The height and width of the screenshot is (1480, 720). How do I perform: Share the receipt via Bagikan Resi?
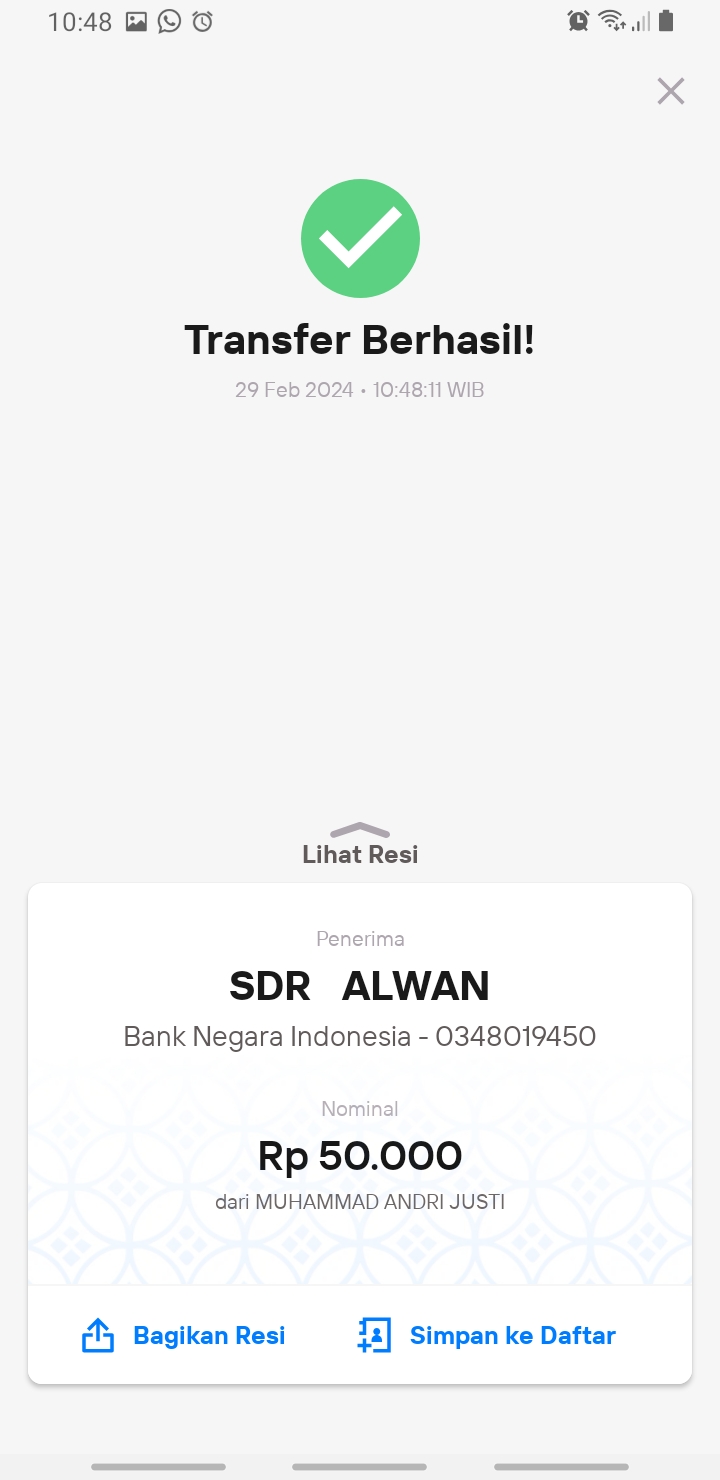point(183,1335)
